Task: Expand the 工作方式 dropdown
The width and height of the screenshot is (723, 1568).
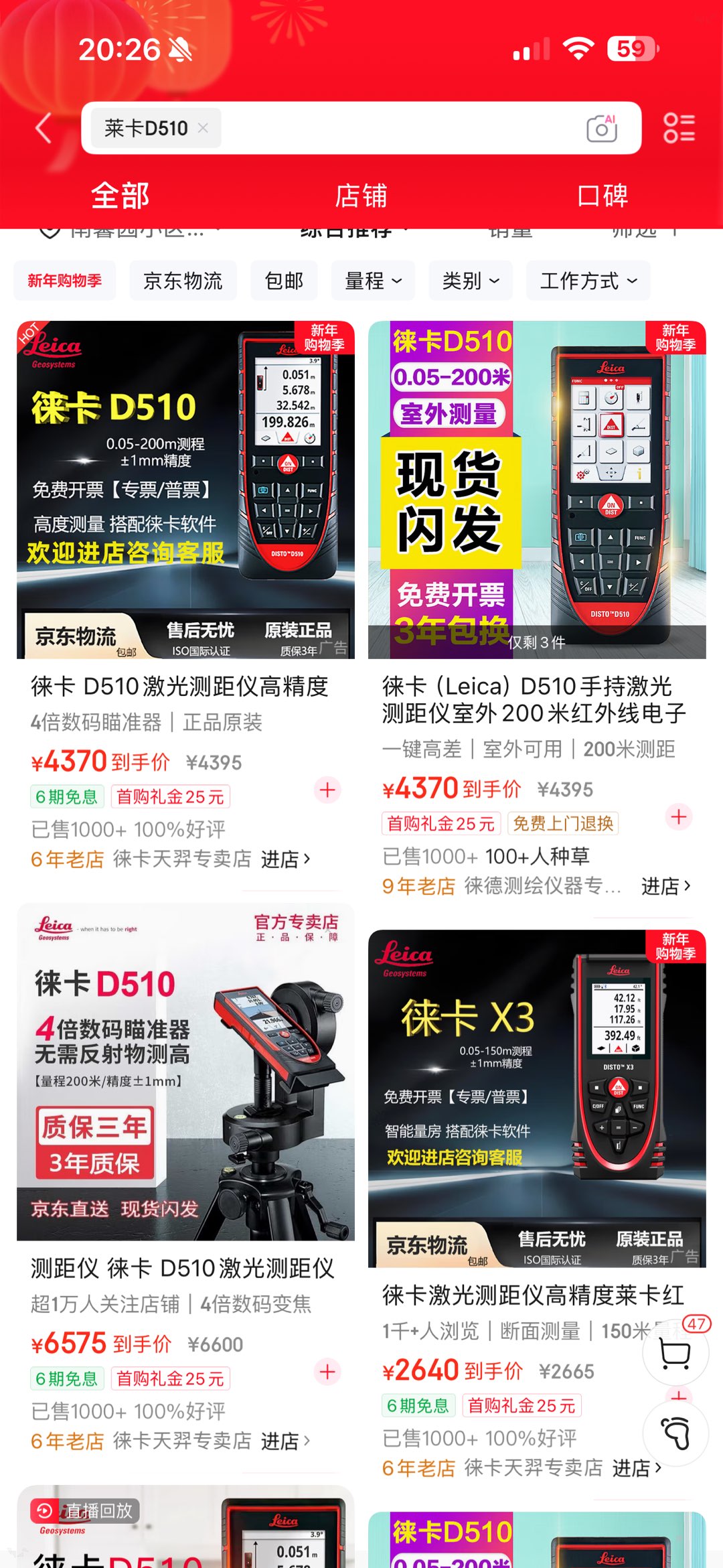Action: [588, 281]
